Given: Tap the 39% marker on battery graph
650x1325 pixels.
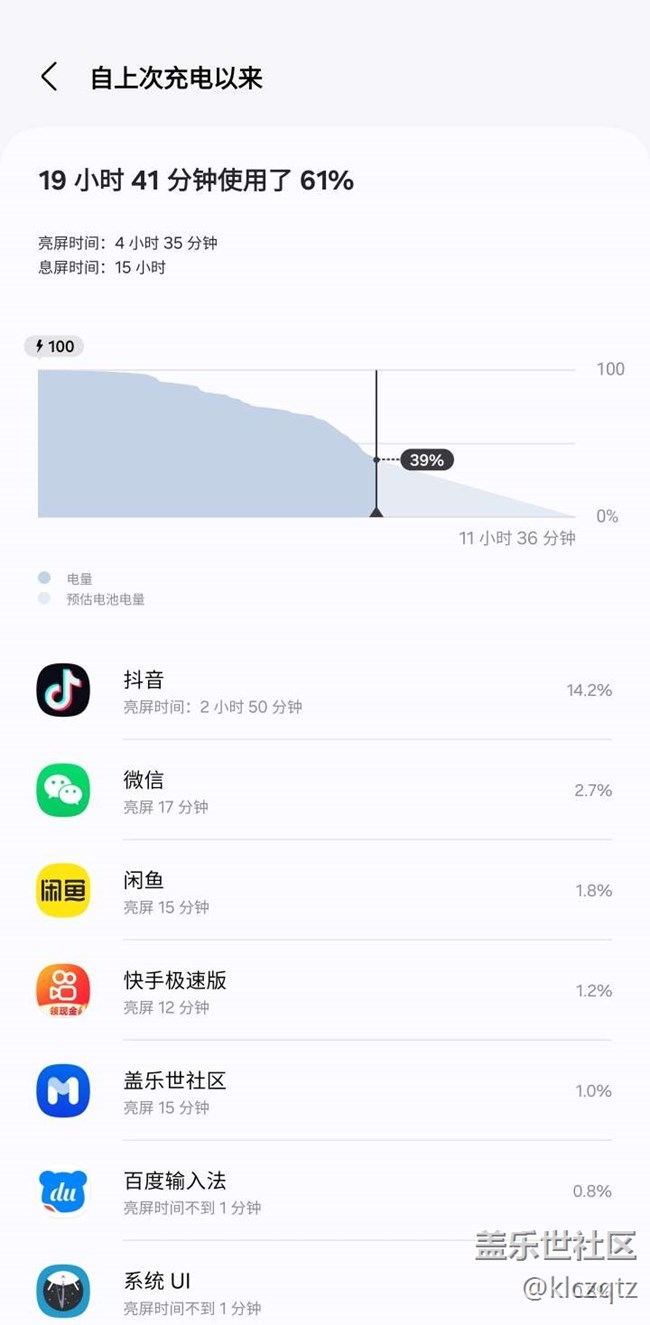Looking at the screenshot, I should [x=427, y=460].
